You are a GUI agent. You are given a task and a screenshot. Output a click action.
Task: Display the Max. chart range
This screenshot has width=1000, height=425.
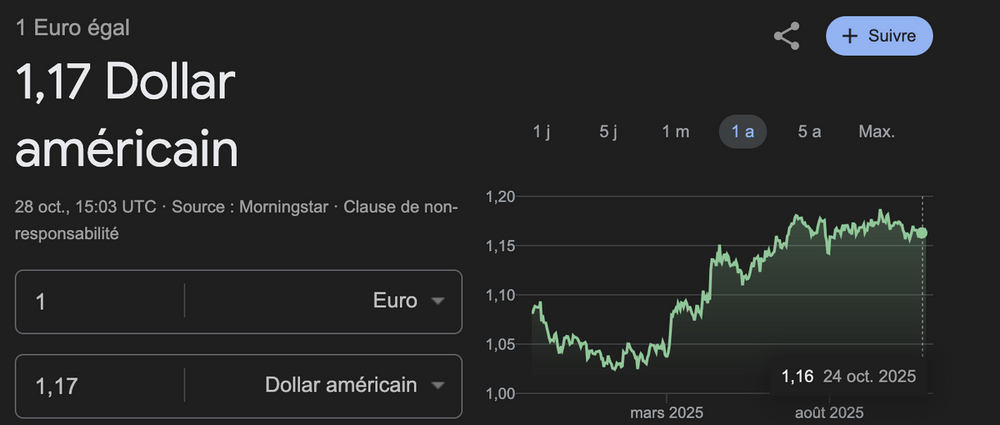point(876,131)
